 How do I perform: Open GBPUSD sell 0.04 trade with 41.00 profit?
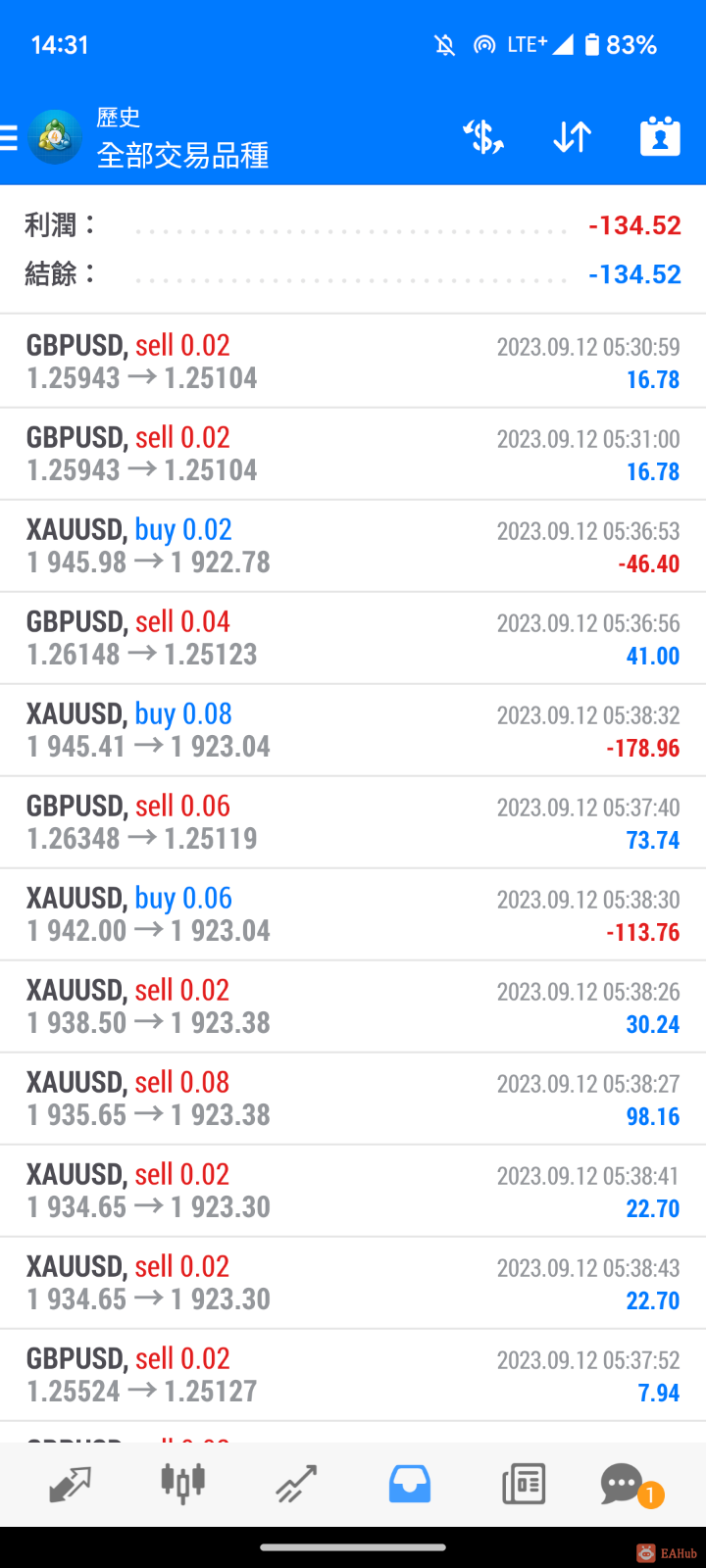pos(353,638)
